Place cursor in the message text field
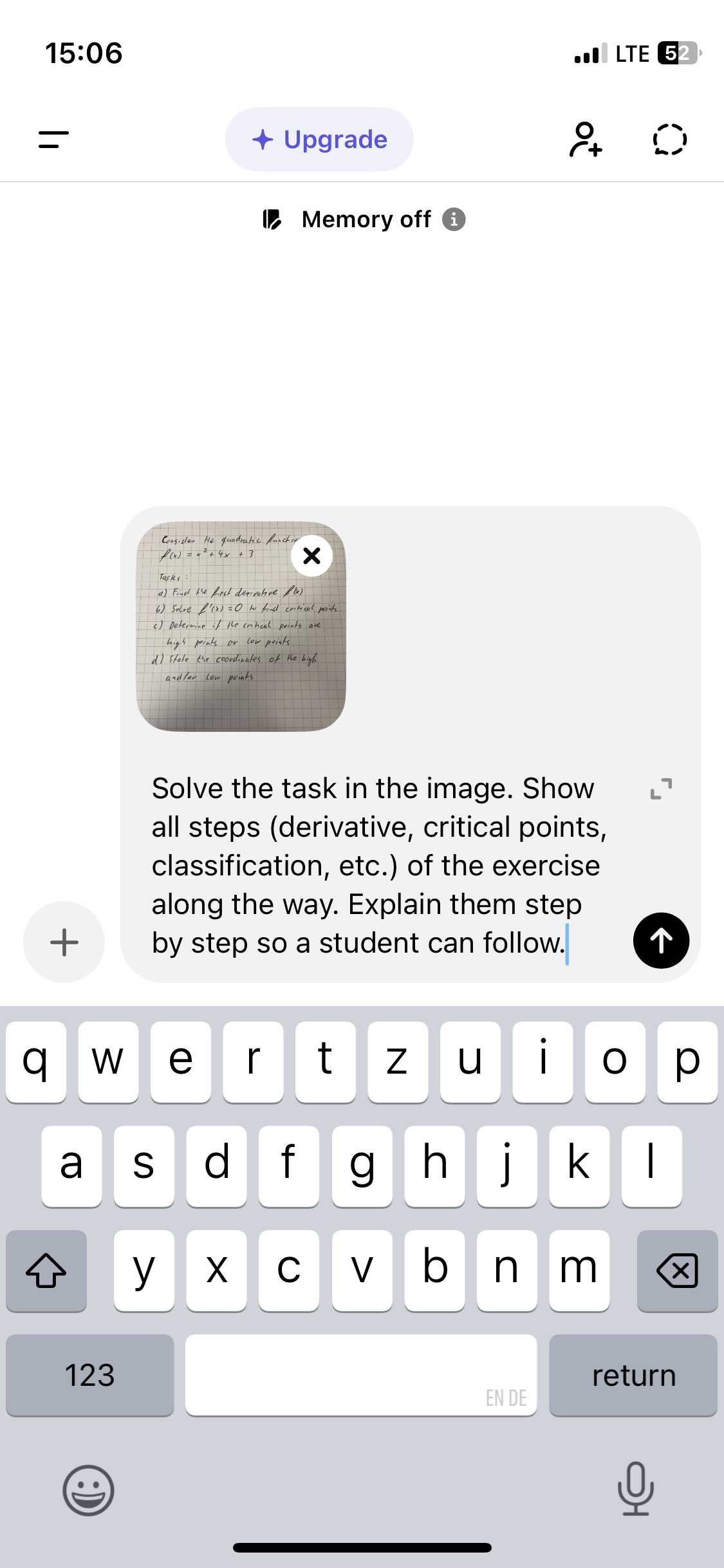 (x=380, y=866)
